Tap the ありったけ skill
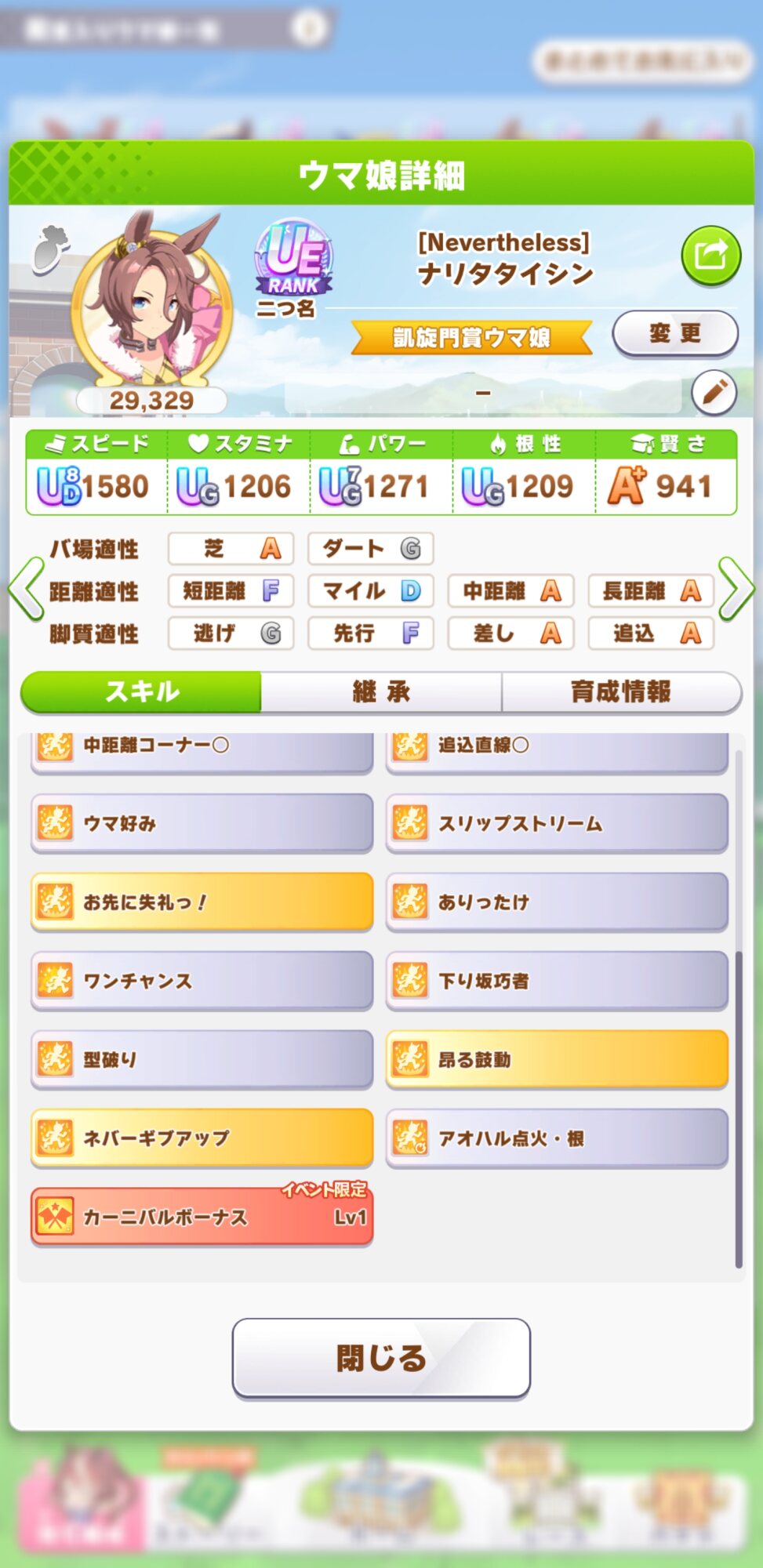This screenshot has height=1568, width=763. (x=557, y=902)
